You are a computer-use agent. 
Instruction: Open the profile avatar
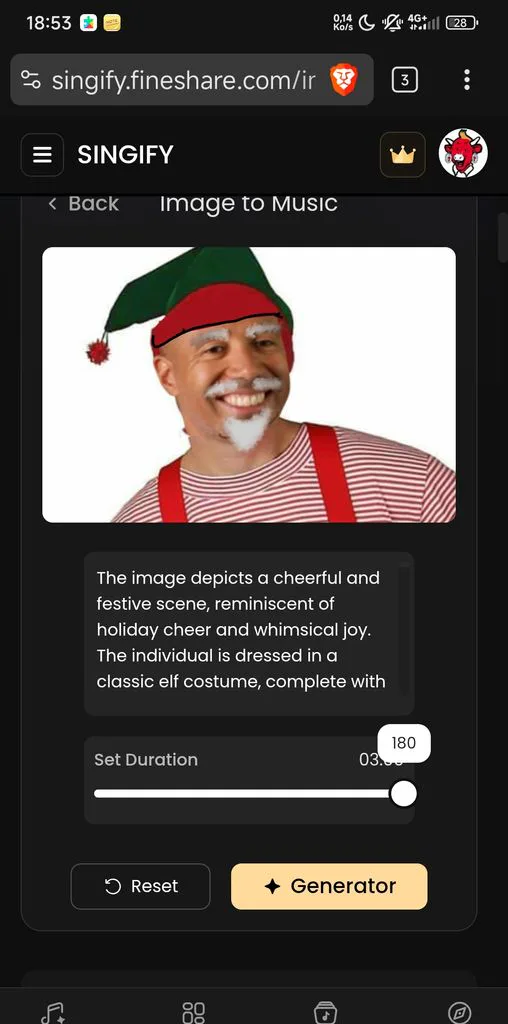[463, 153]
